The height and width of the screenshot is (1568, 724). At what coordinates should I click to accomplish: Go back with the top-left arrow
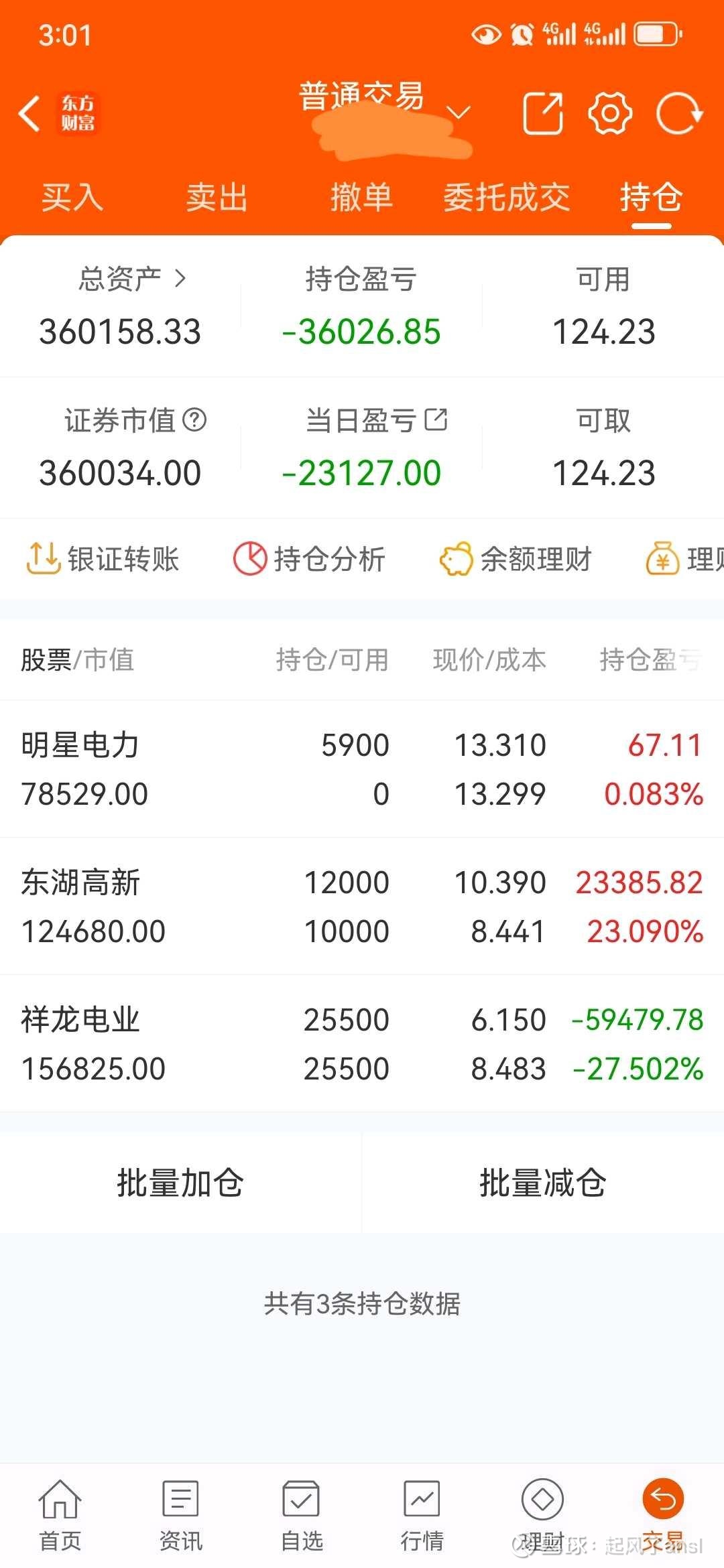pos(29,113)
